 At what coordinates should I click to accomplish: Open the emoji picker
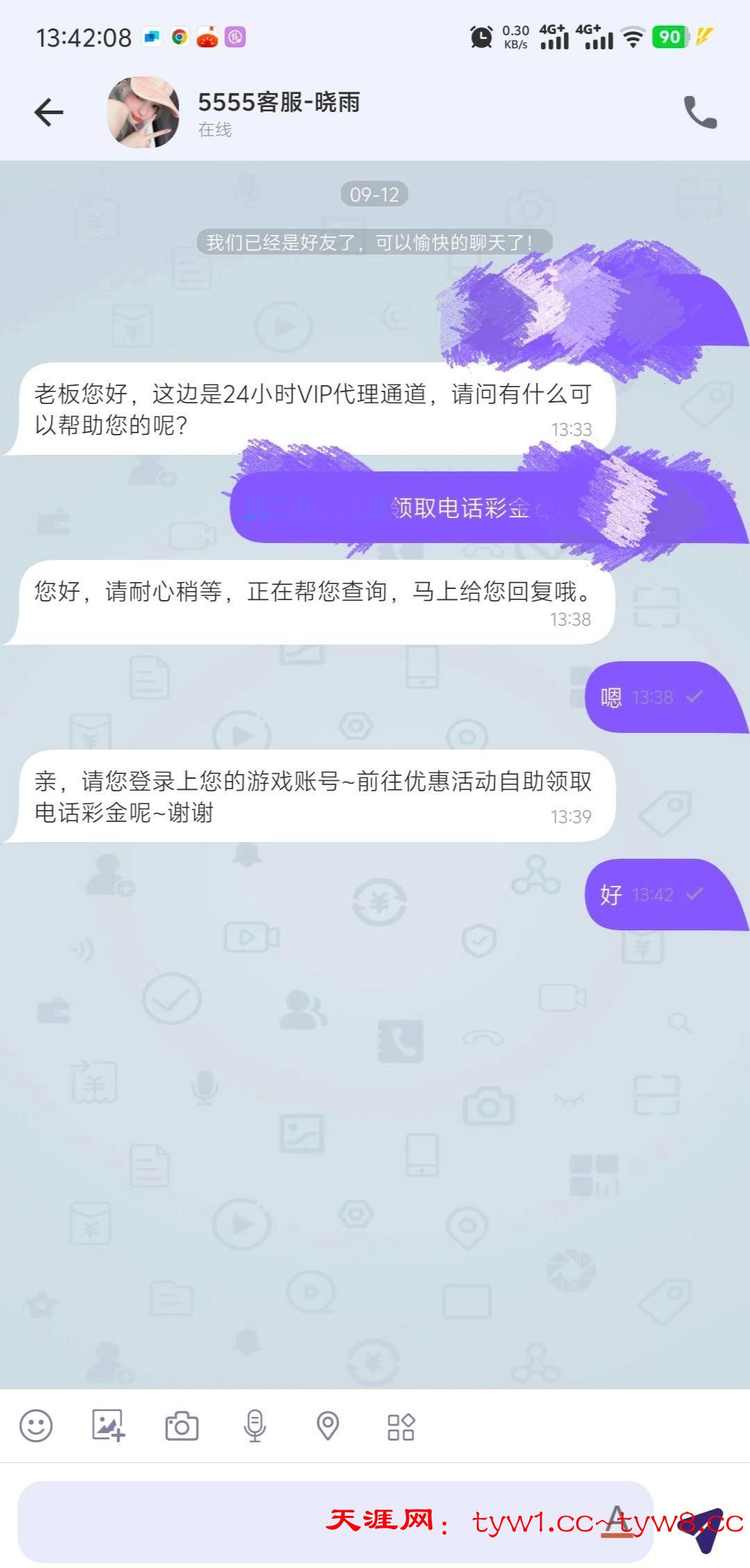point(36,1426)
